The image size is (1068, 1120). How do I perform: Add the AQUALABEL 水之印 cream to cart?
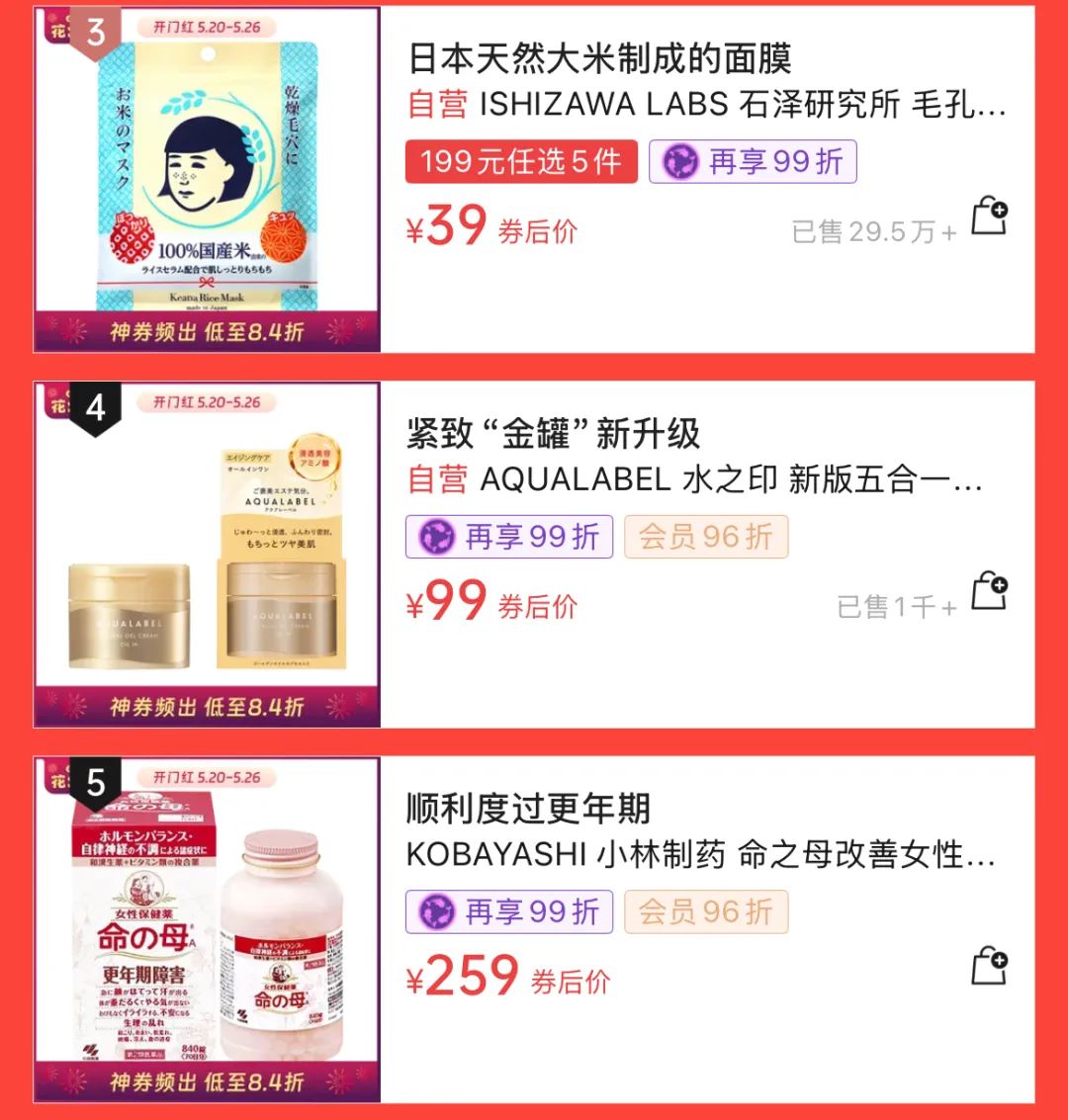tap(988, 591)
